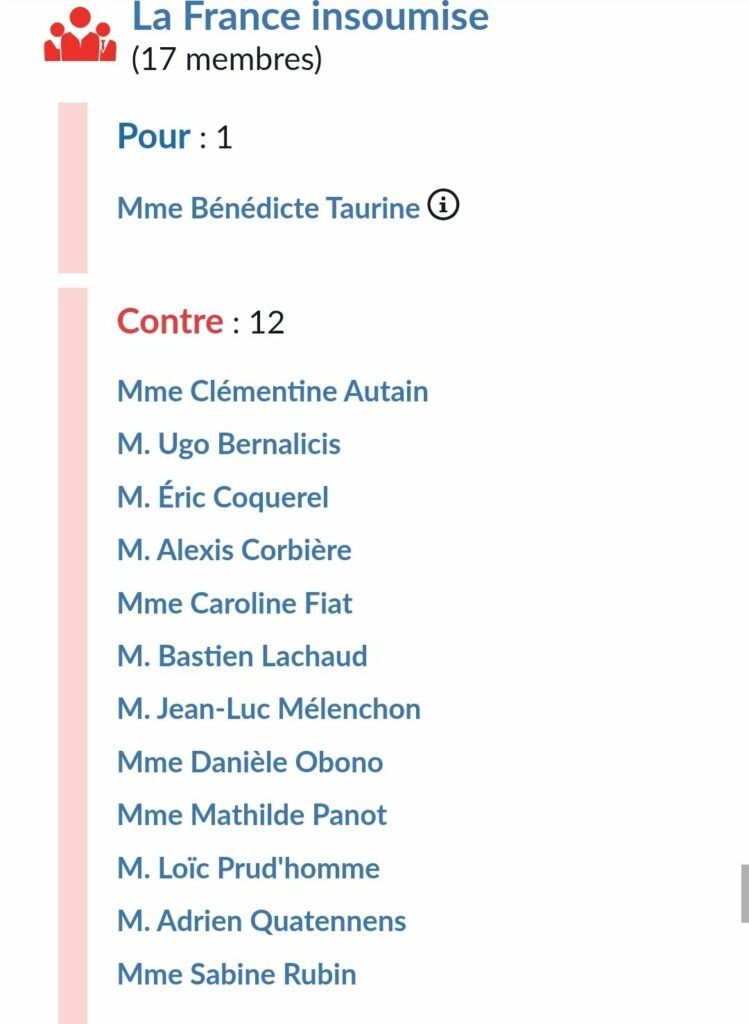Screen dimensions: 749x1024
Task: View M. Bastien Lachaud's page
Action: [242, 656]
